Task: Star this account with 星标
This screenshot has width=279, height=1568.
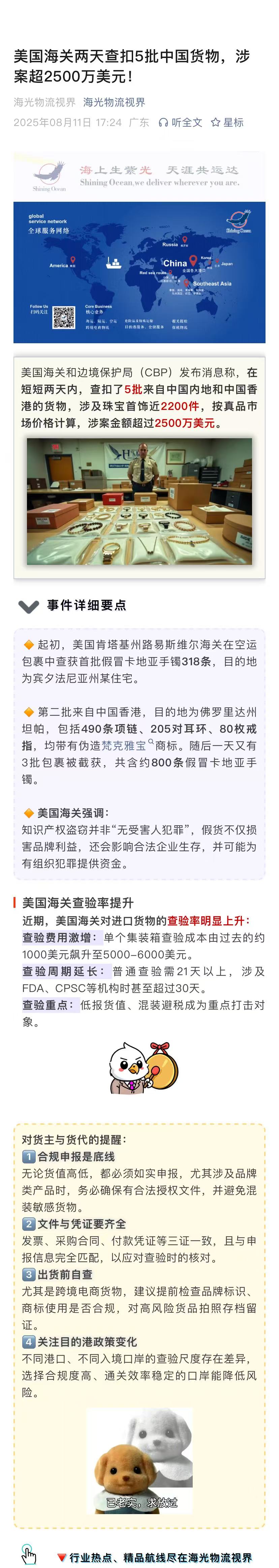Action: [227, 122]
